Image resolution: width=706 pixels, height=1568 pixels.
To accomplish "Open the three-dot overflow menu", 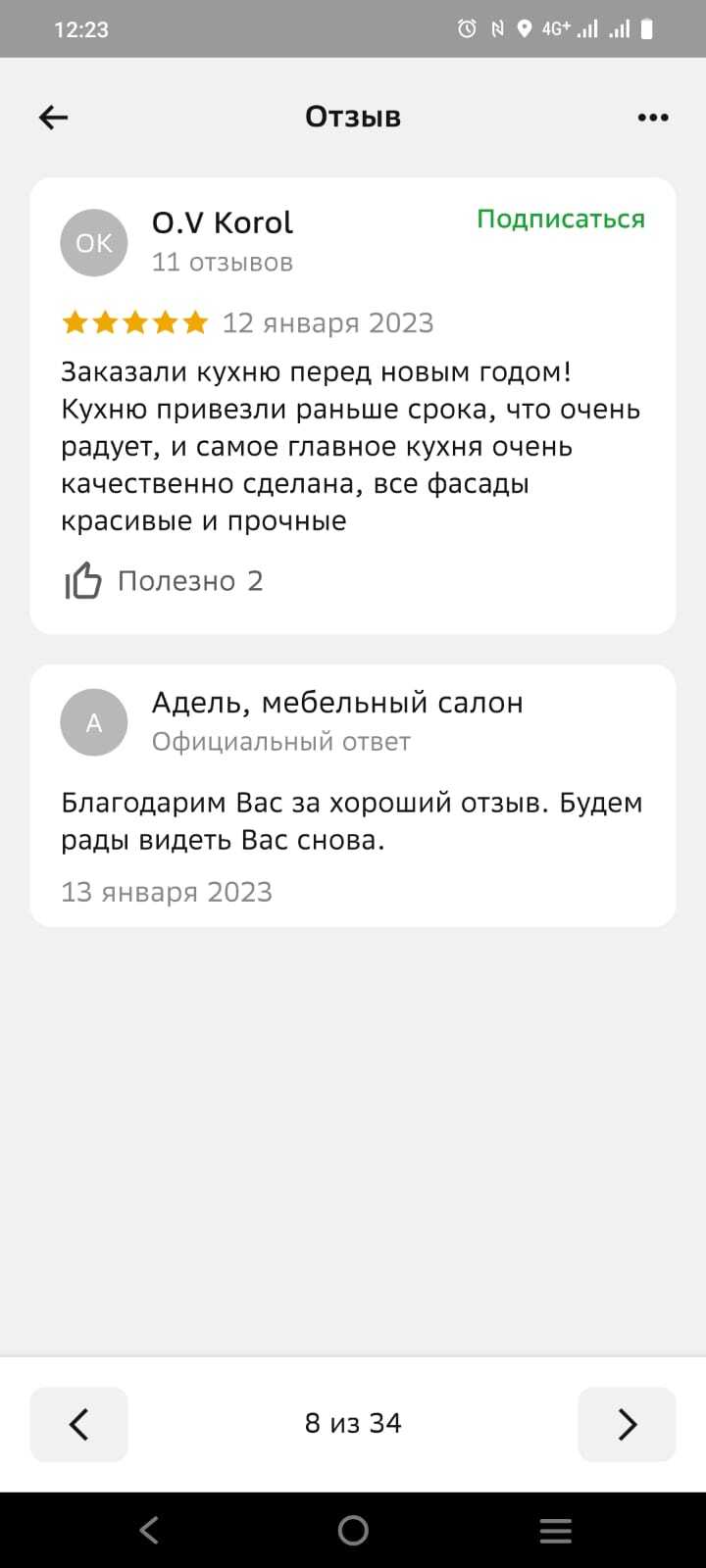I will pos(653,118).
